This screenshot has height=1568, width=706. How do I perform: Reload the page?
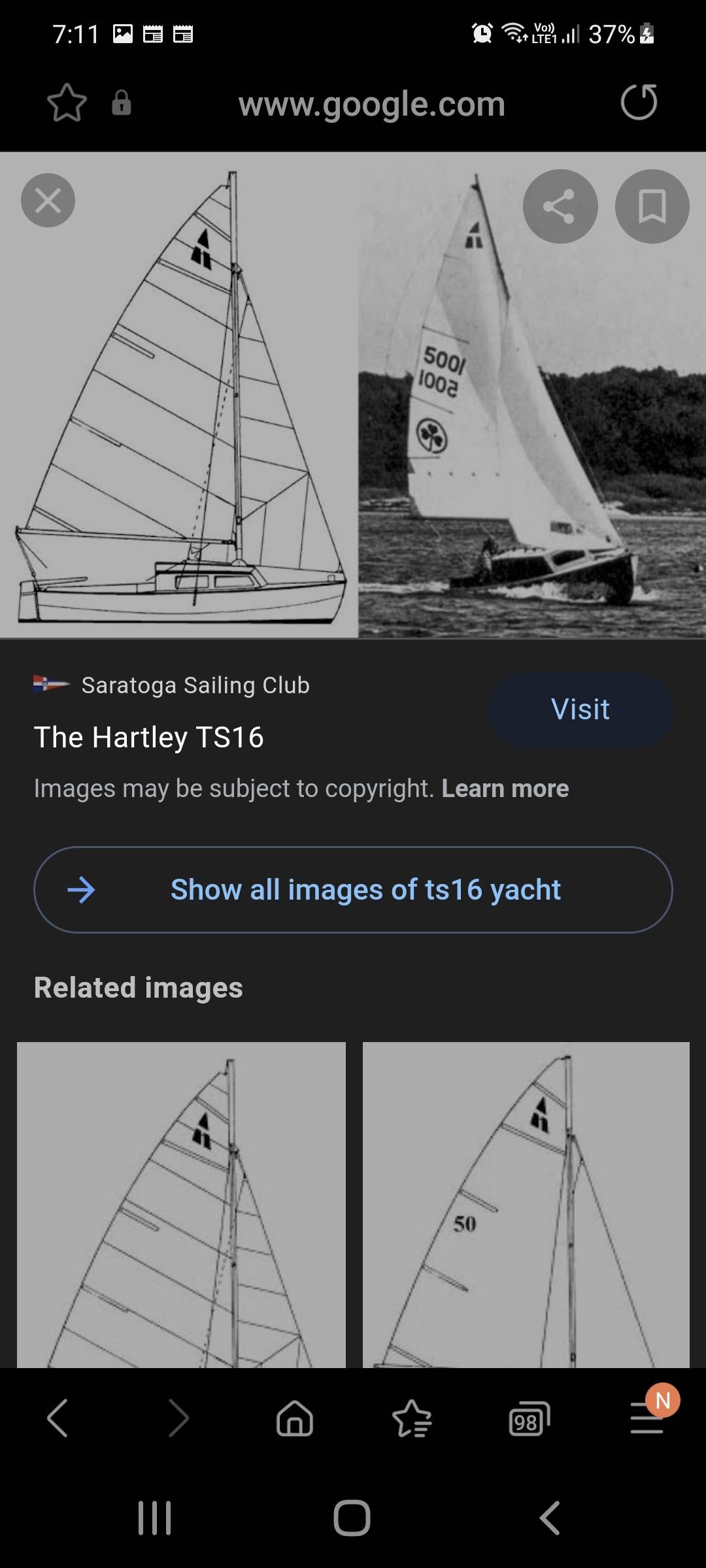[x=639, y=103]
